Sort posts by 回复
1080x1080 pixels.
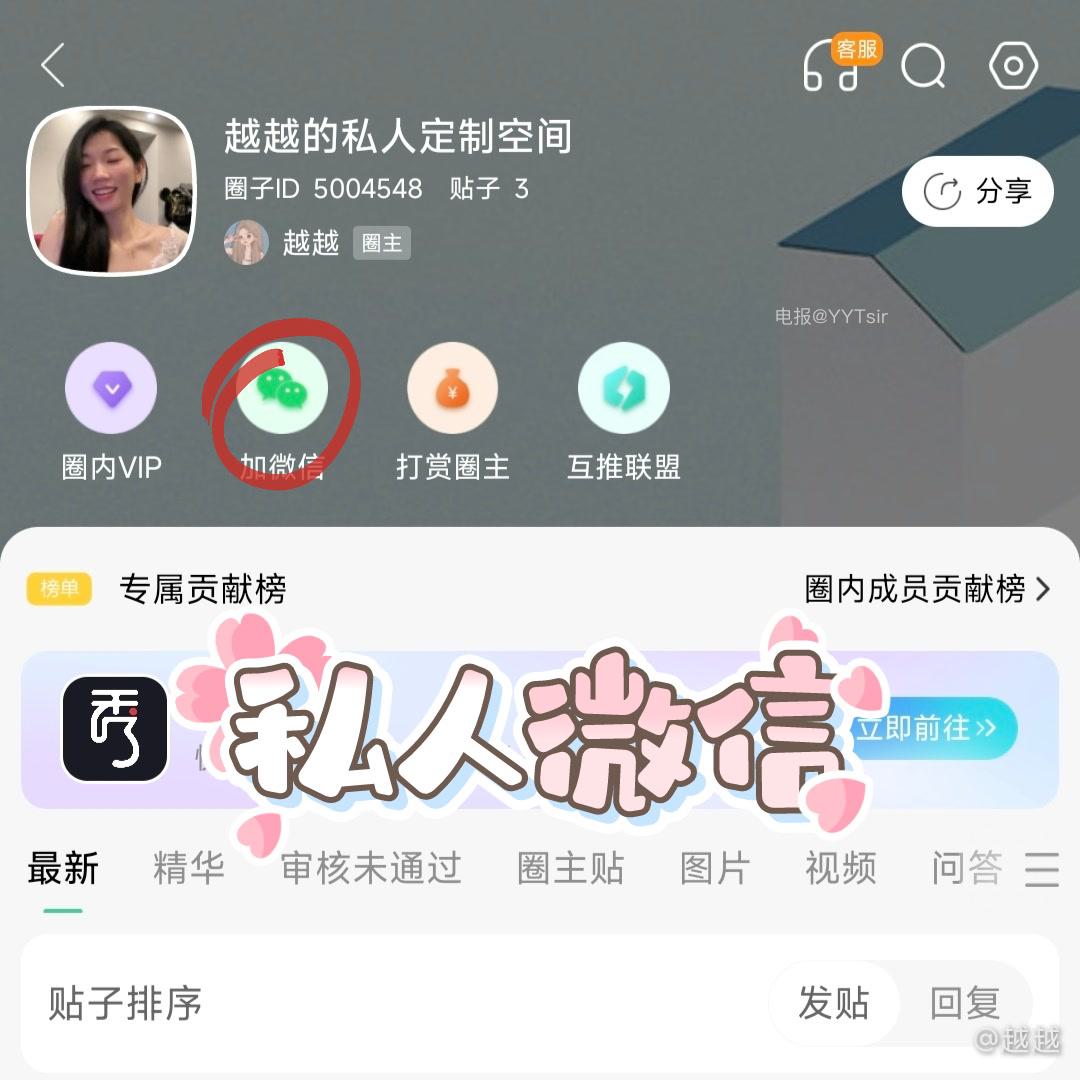click(964, 1003)
